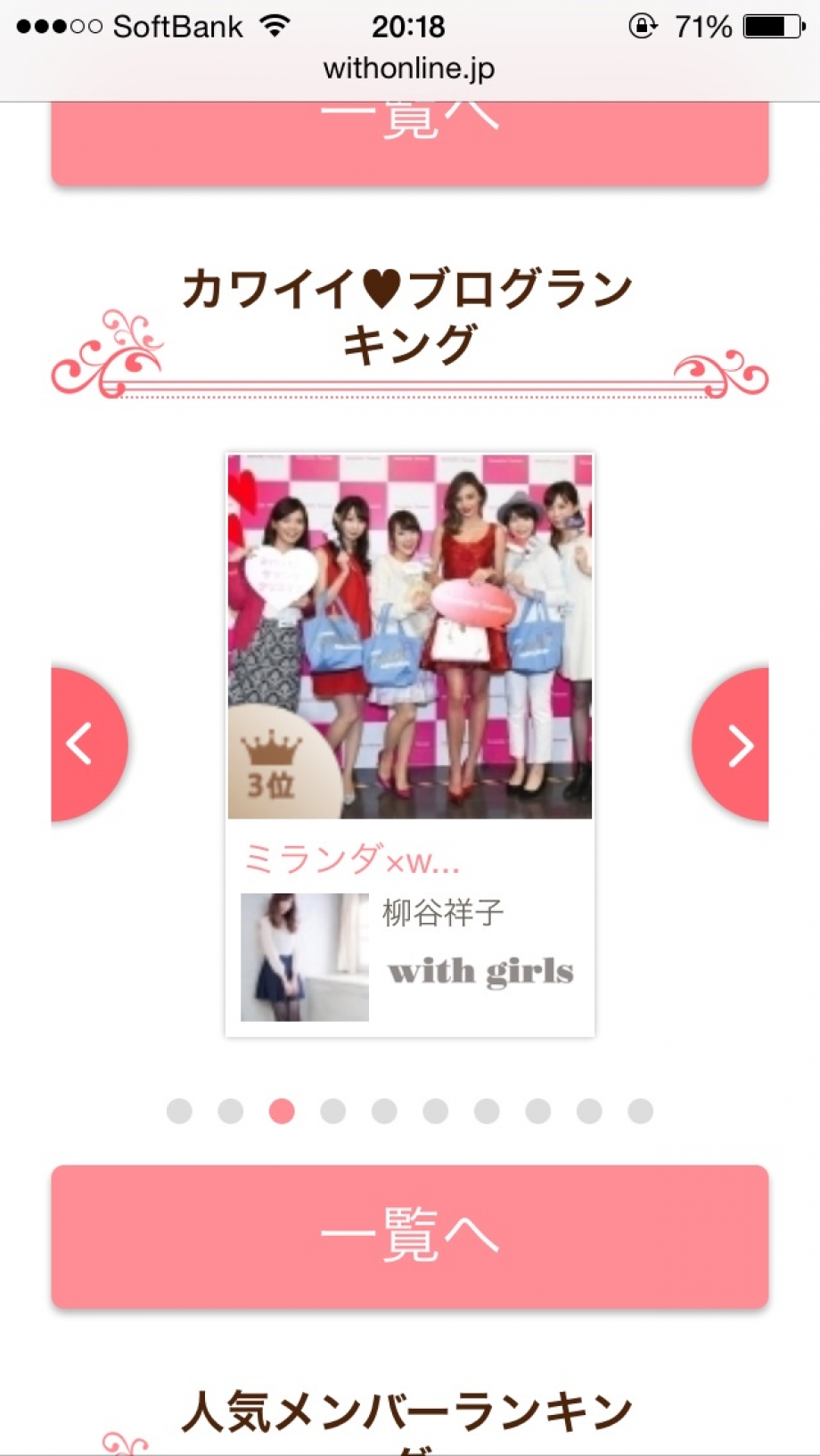Jump to the last carousel page dot
This screenshot has height=1456, width=820.
click(640, 1111)
